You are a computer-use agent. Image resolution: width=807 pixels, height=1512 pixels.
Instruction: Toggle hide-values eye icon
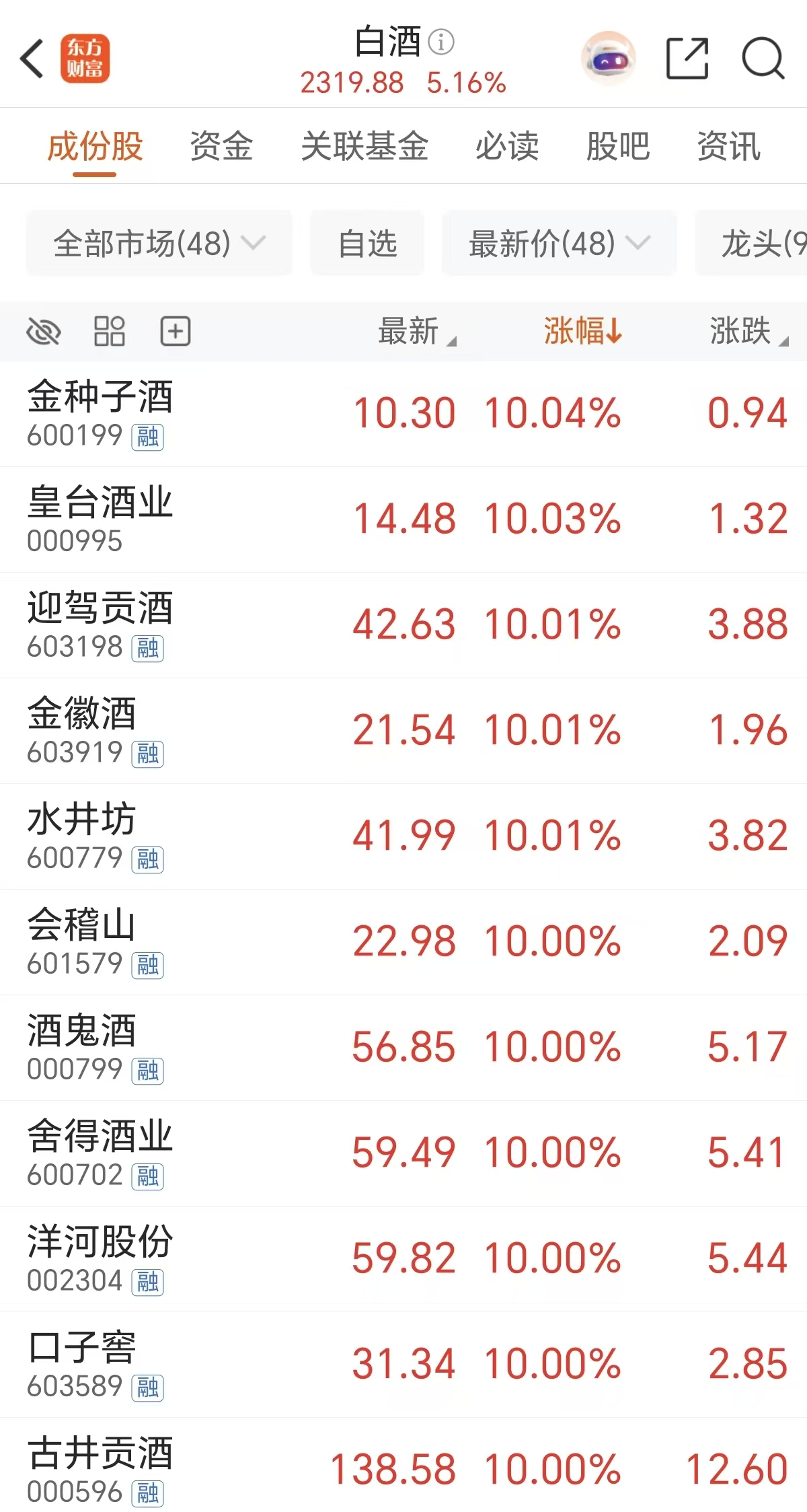click(x=44, y=331)
